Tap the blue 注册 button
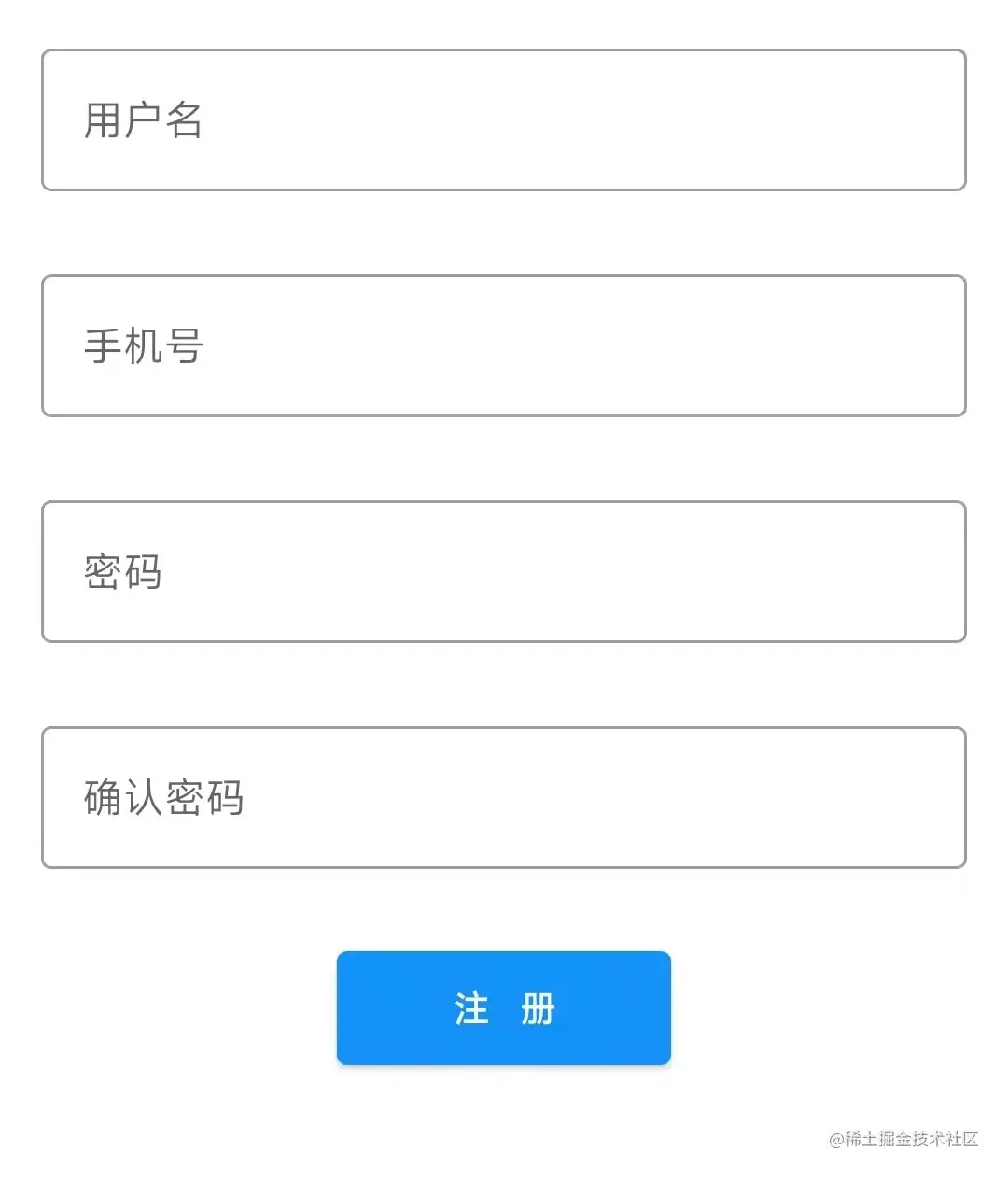 pos(504,1008)
